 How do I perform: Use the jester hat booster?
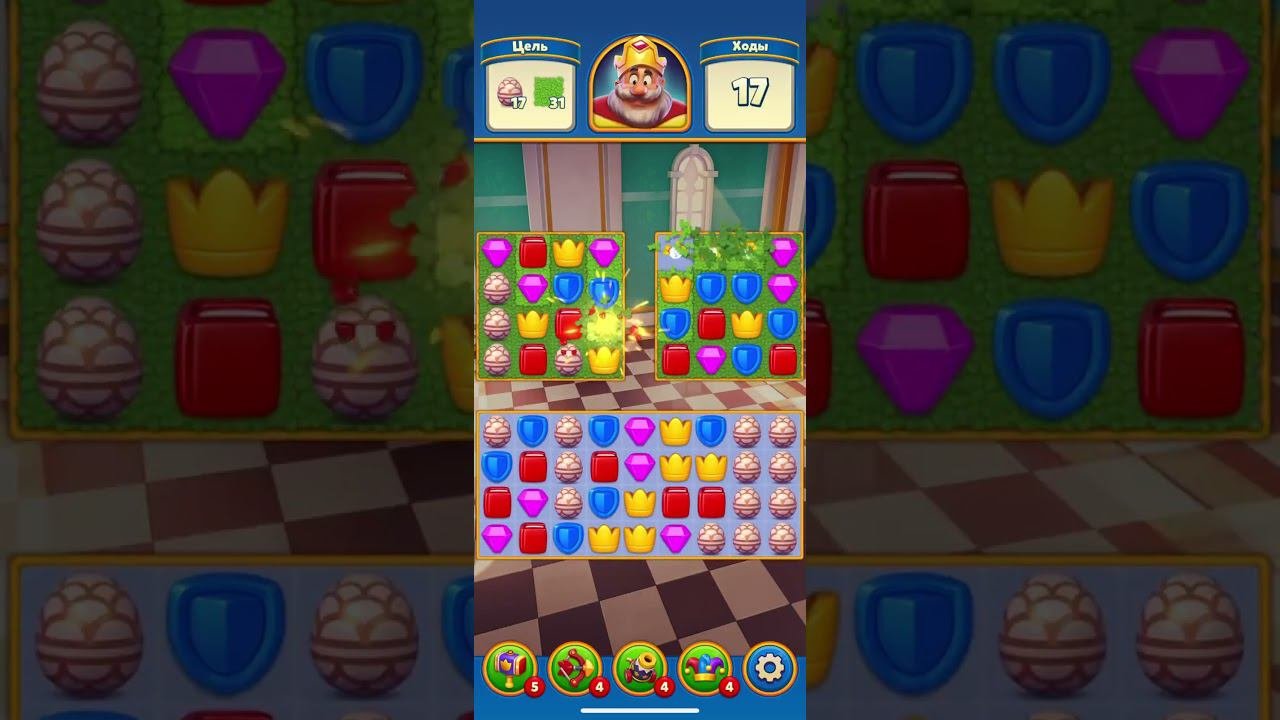coord(705,668)
